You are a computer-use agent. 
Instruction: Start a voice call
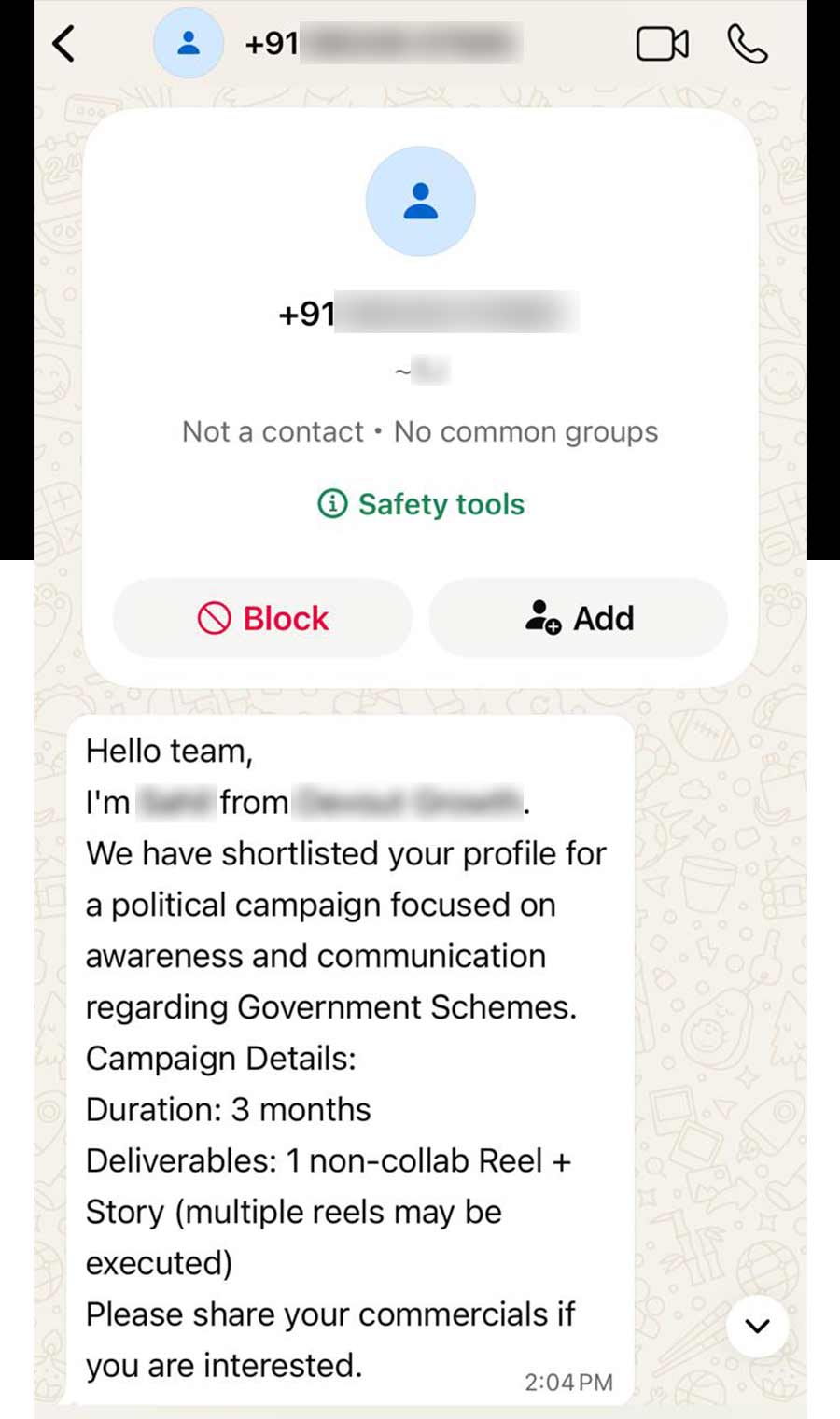point(747,43)
